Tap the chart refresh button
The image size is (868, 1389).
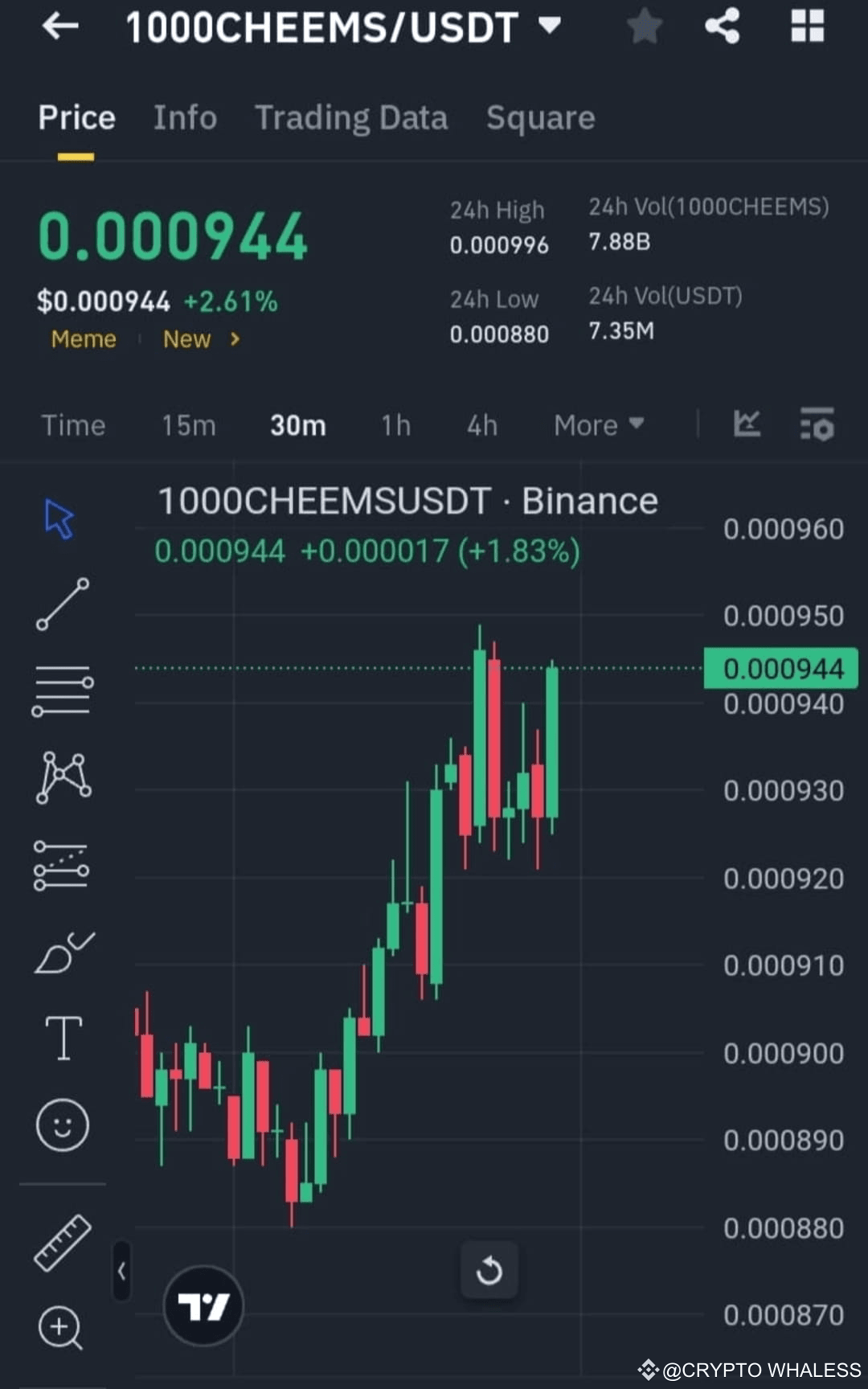coord(489,1270)
